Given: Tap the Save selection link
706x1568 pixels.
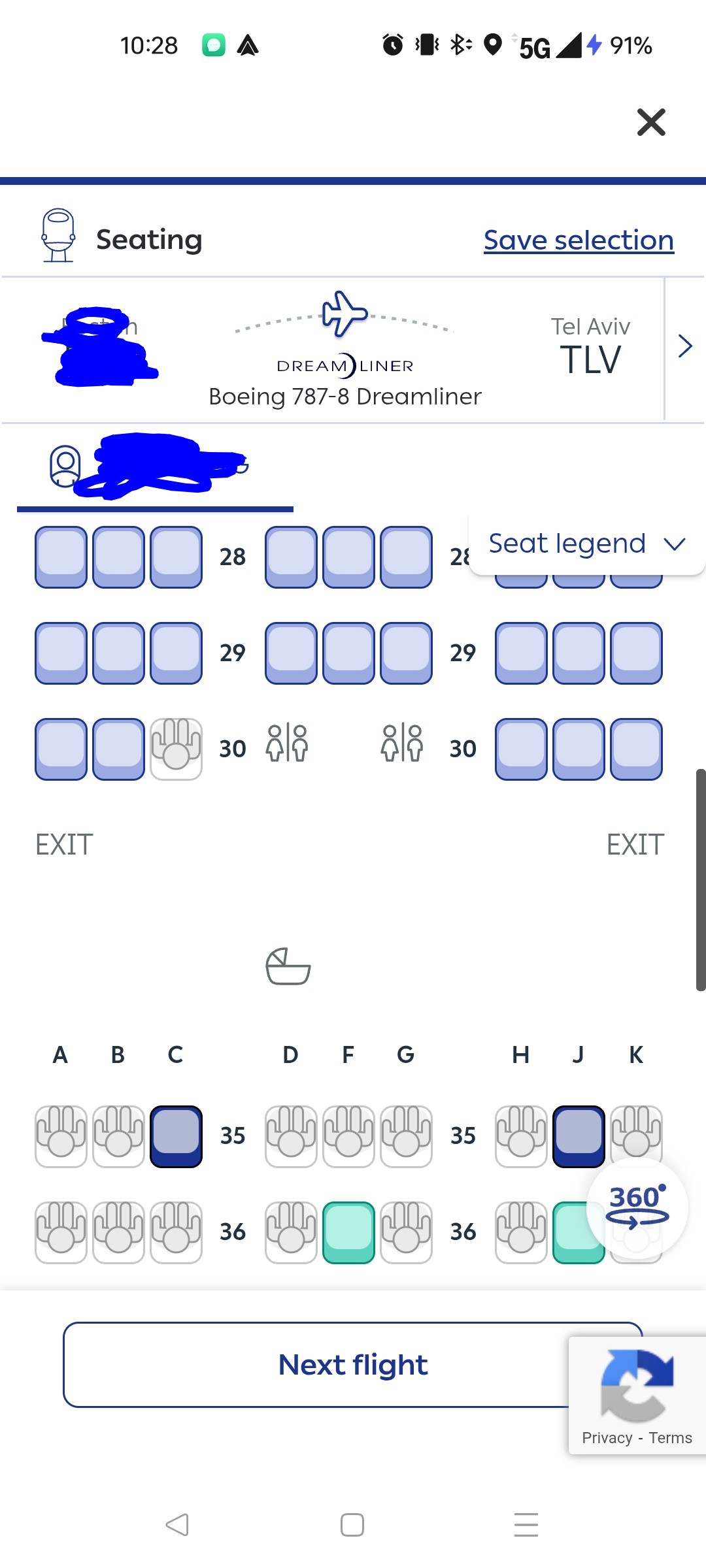Looking at the screenshot, I should click(x=579, y=240).
